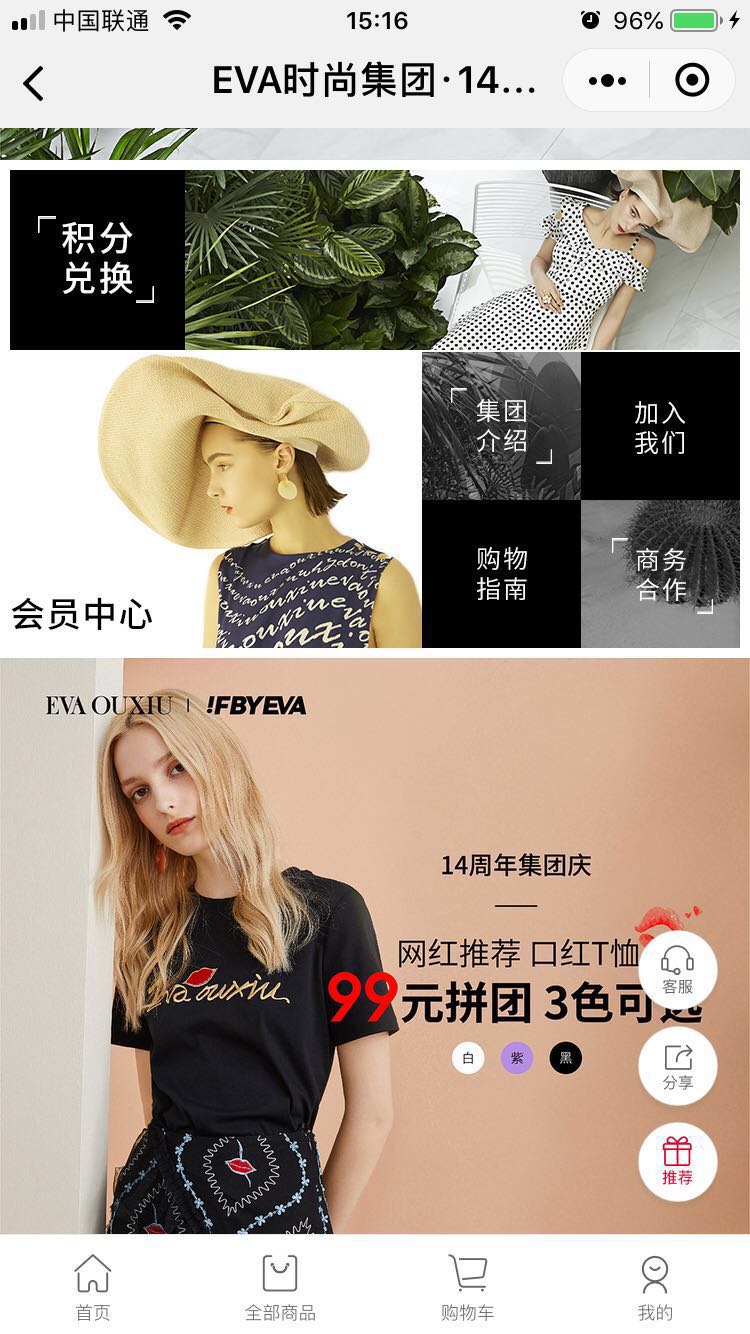Open the 推荐 gift recommendation icon

678,1160
